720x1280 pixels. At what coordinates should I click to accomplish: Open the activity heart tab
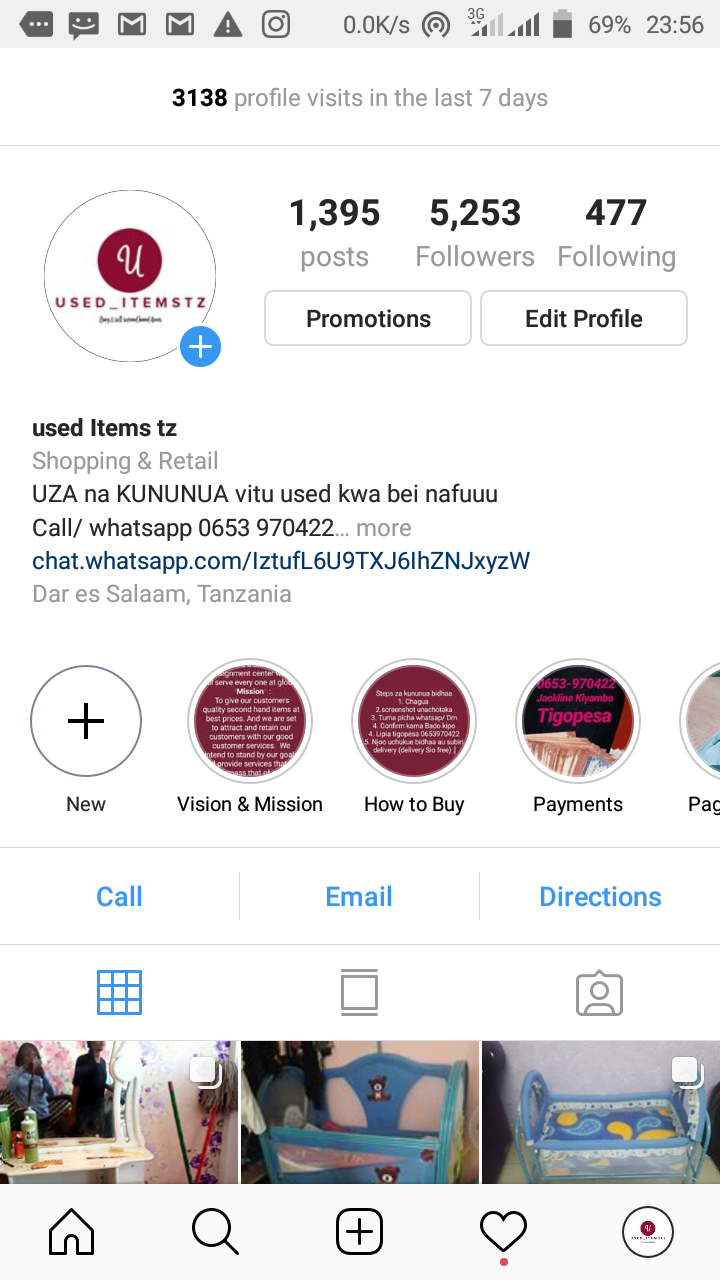(x=503, y=1231)
